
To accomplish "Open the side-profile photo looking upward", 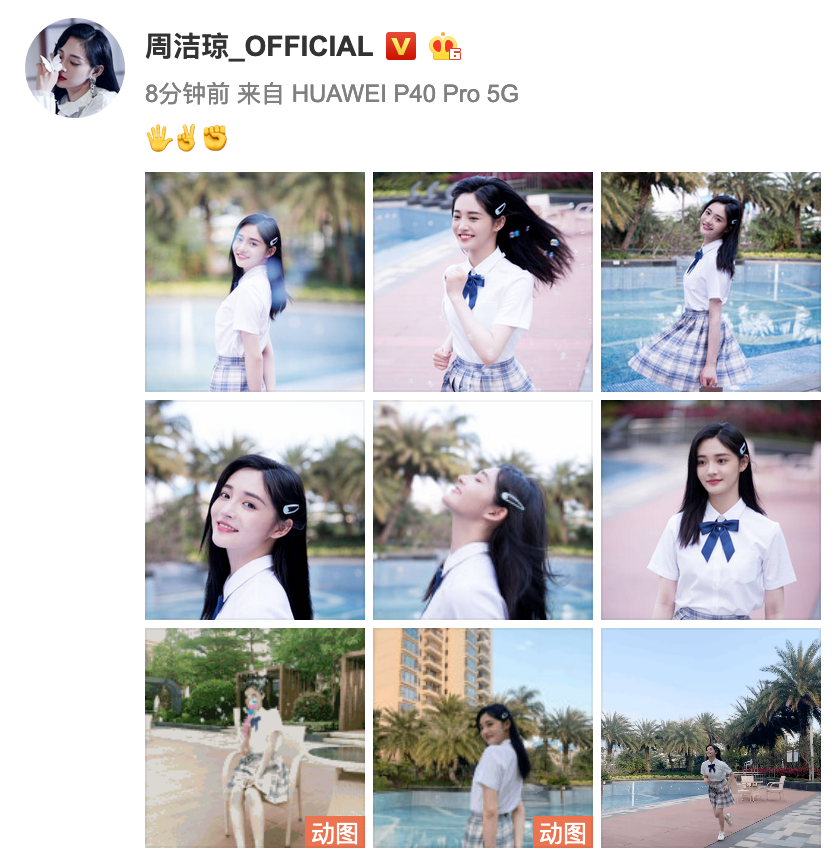I will 483,510.
